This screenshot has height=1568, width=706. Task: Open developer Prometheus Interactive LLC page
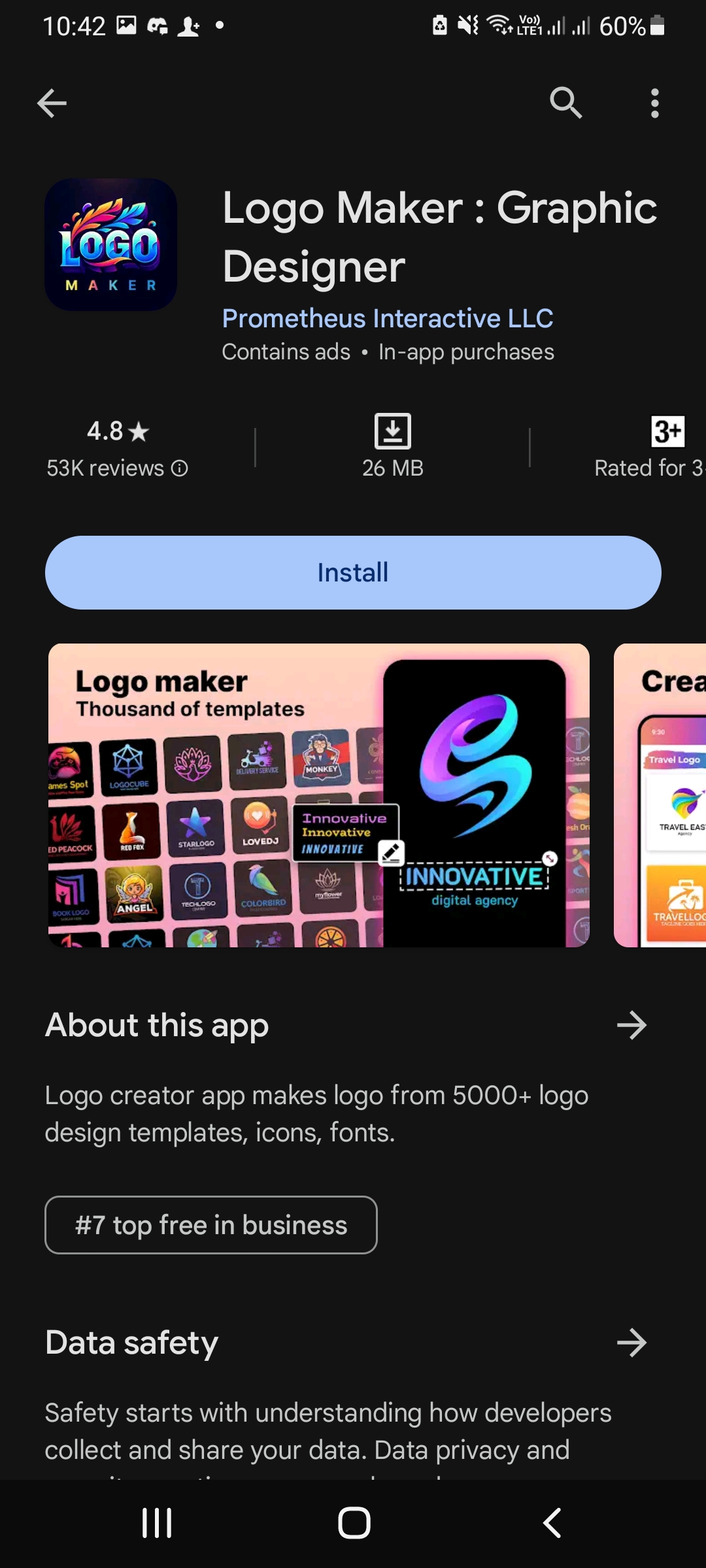(387, 318)
